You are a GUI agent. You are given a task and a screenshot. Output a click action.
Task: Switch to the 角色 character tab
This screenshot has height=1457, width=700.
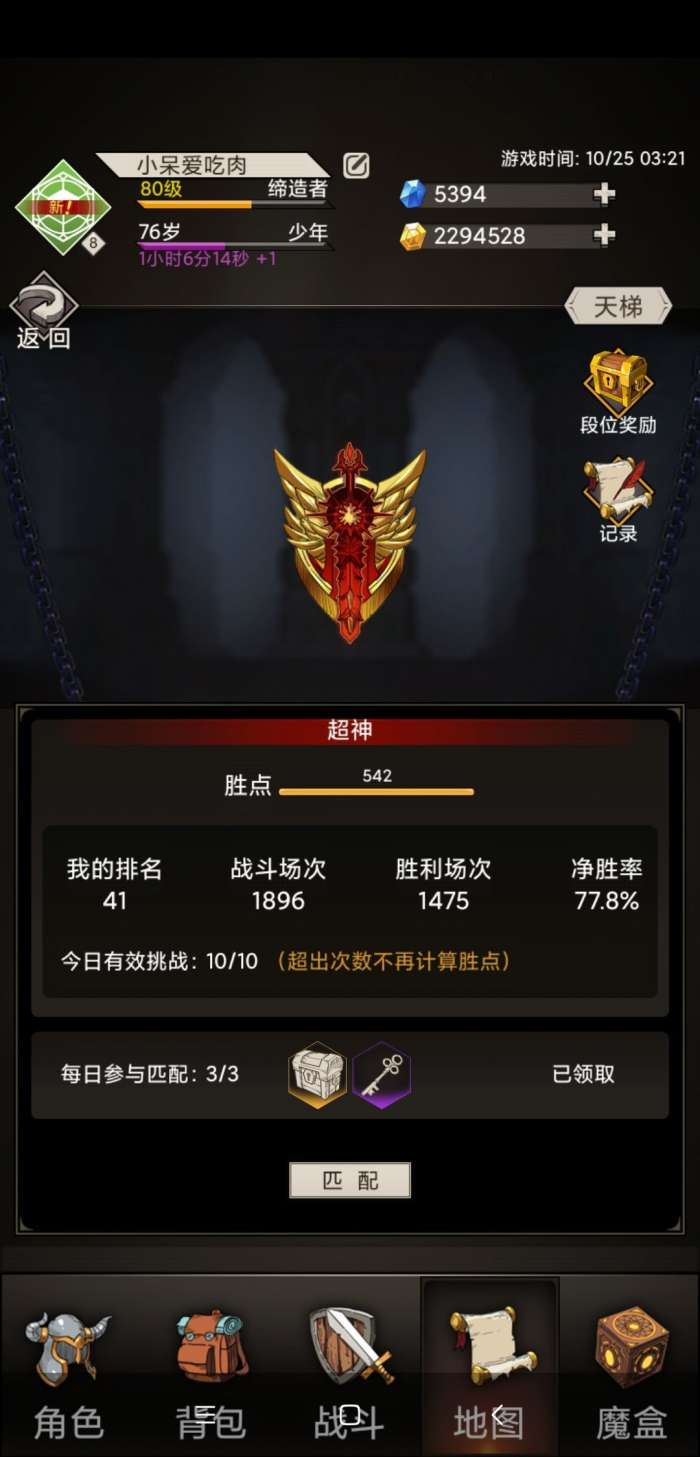69,1372
